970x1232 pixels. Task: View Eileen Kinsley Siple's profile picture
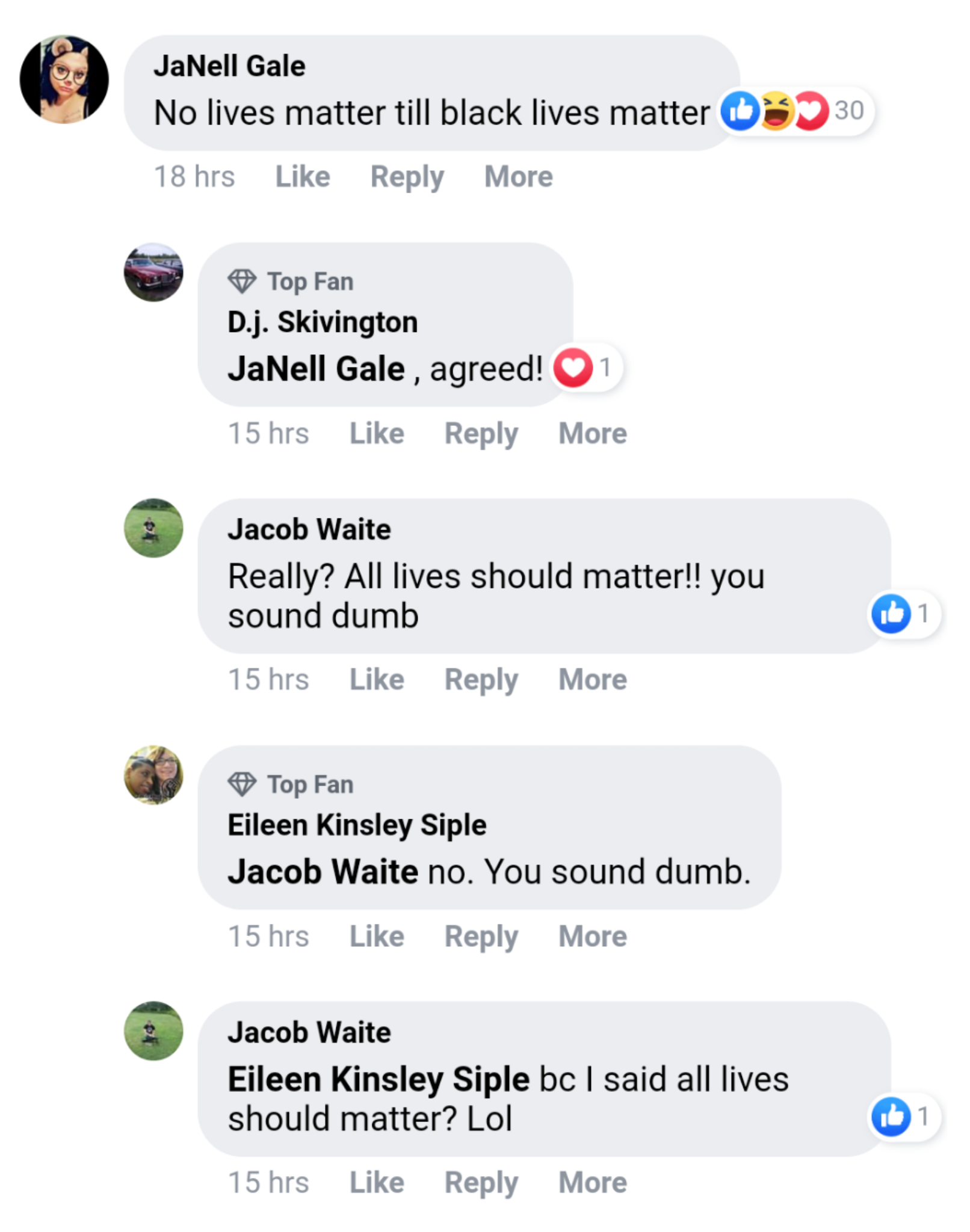click(x=153, y=775)
